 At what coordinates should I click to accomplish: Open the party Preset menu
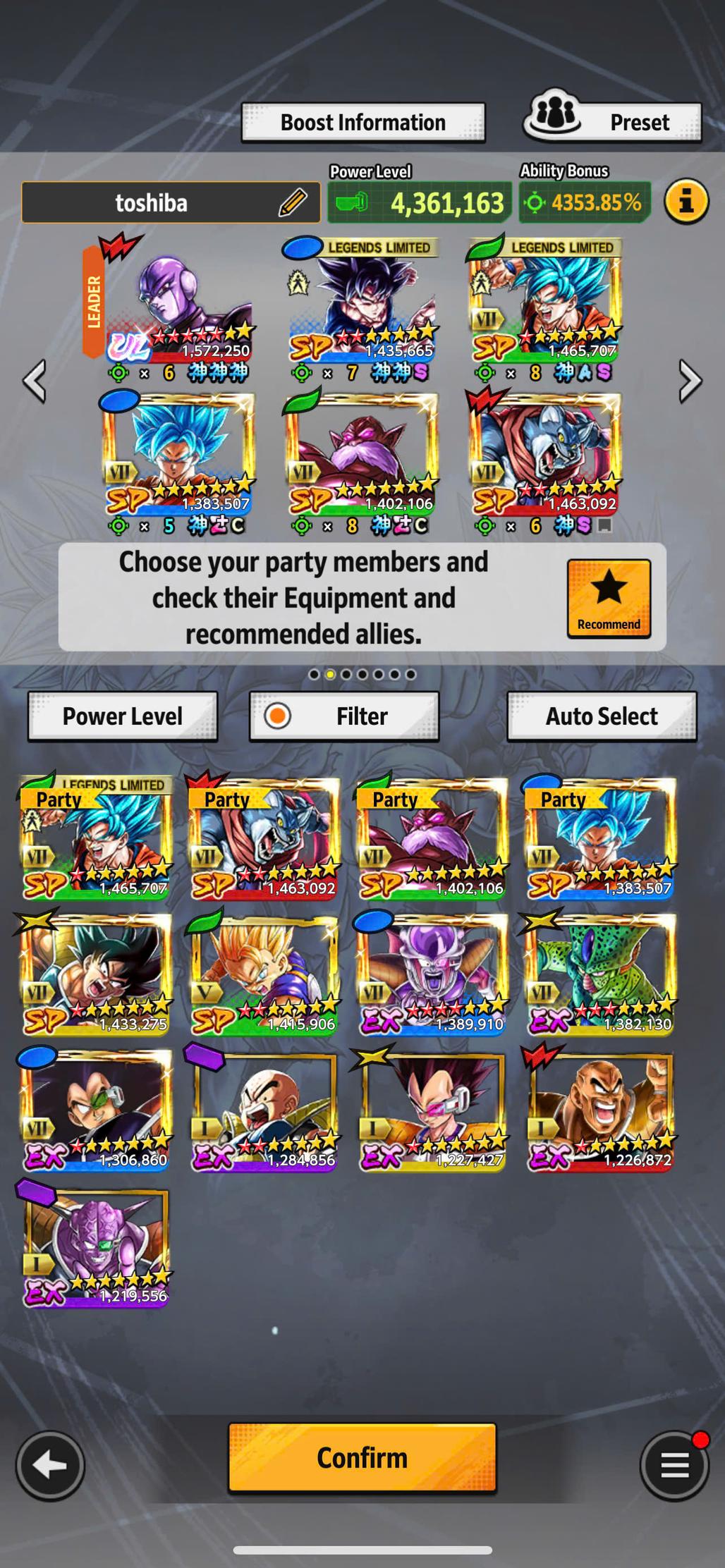[612, 121]
